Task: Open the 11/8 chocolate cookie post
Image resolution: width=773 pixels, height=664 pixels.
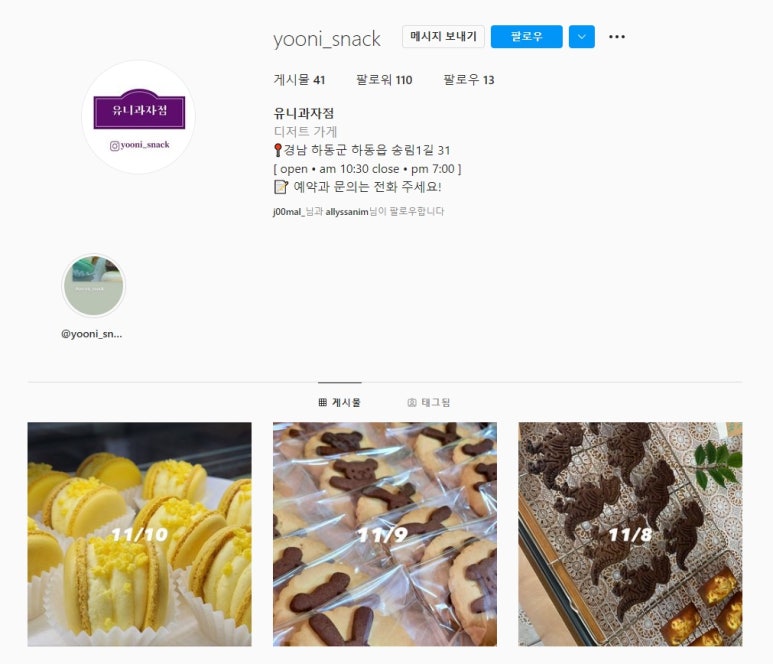Action: click(x=630, y=534)
